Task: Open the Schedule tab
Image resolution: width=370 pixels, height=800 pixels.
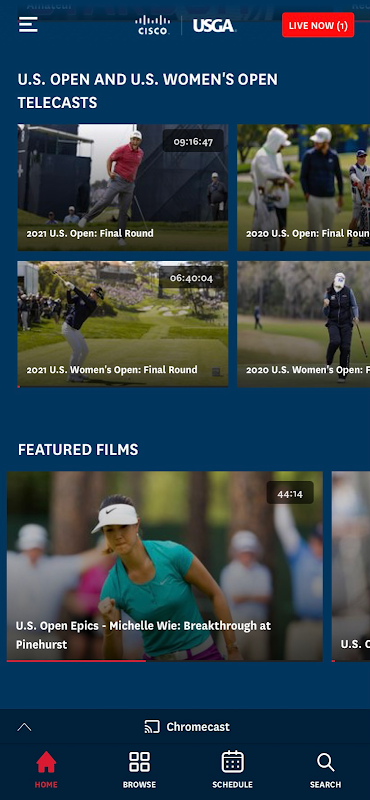Action: tap(232, 769)
